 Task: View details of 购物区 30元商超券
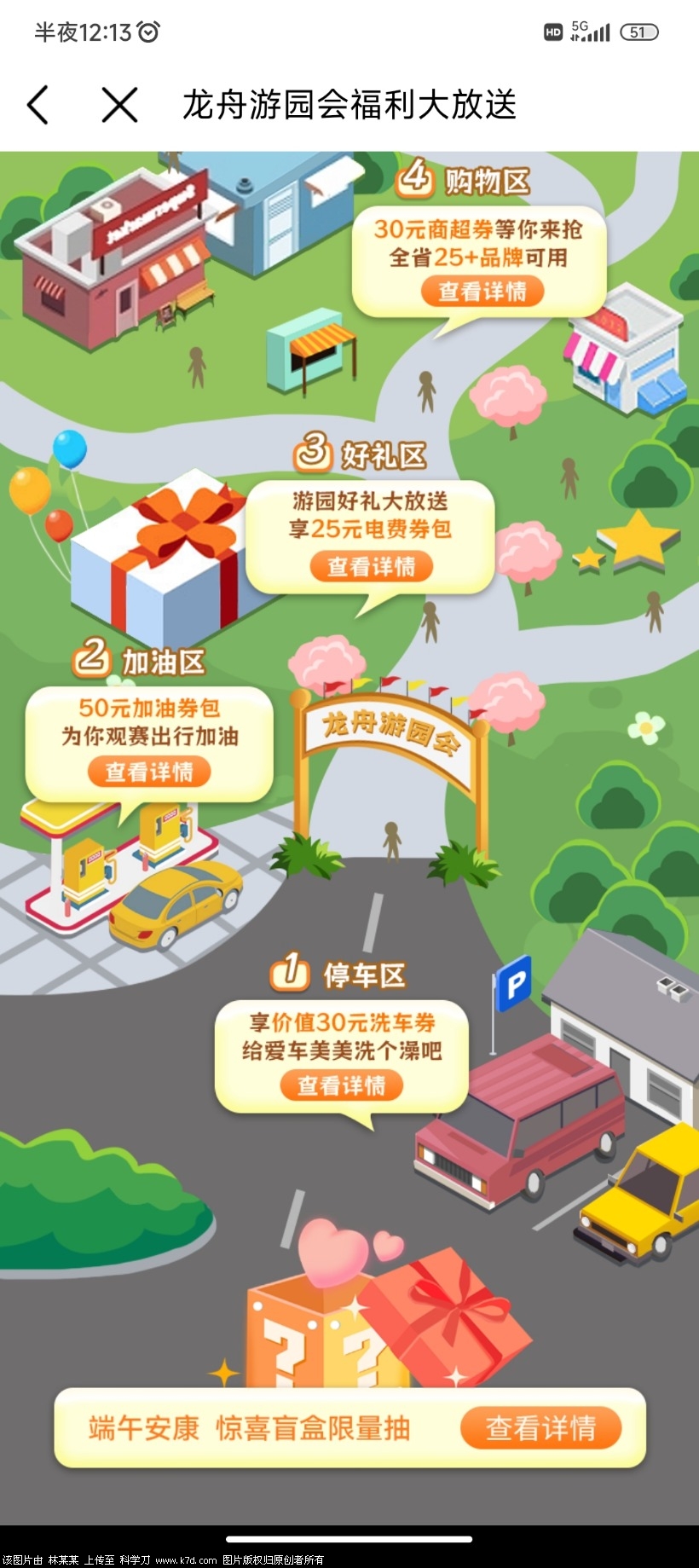coord(482,292)
